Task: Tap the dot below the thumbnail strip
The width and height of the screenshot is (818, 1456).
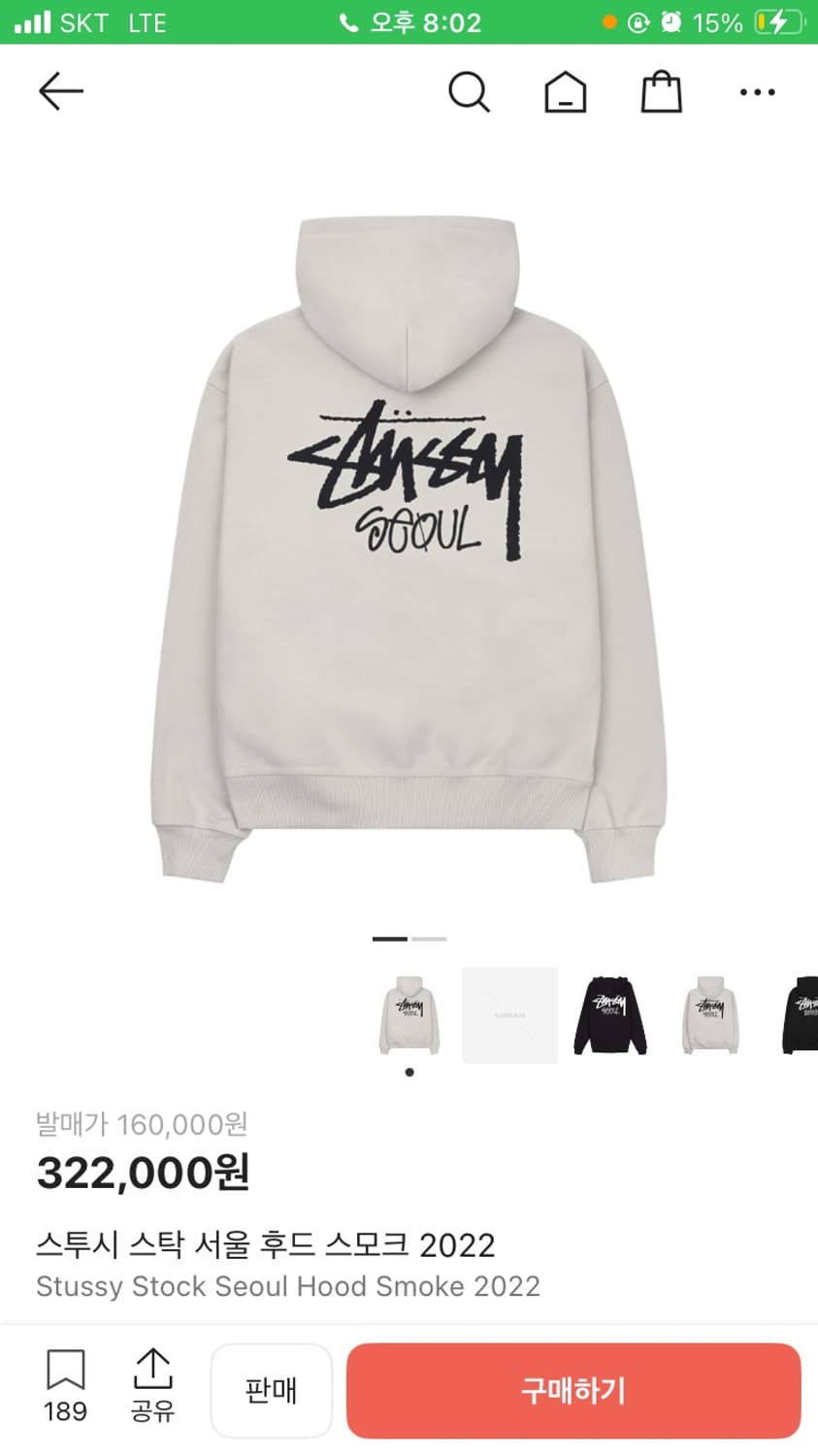Action: (x=409, y=1072)
